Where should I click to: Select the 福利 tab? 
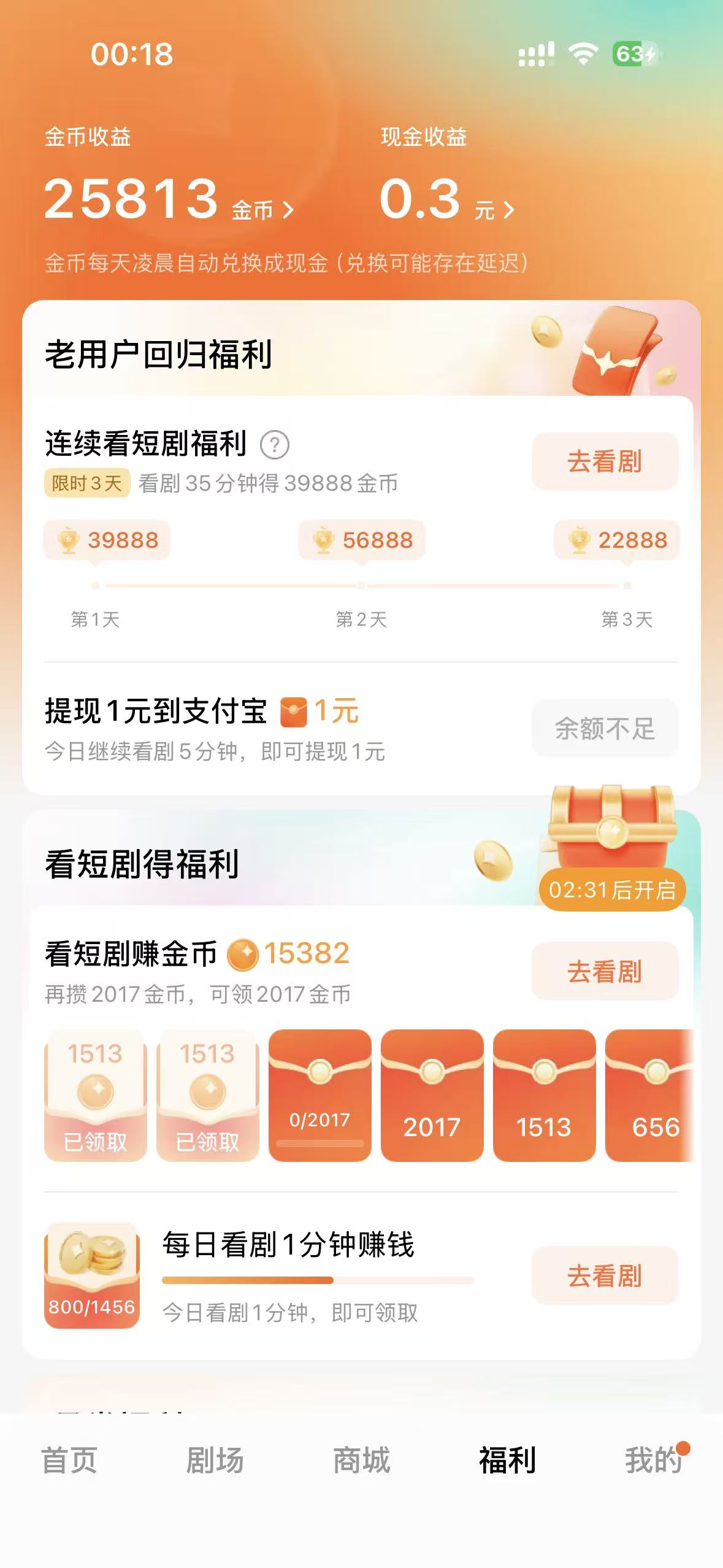507,1460
